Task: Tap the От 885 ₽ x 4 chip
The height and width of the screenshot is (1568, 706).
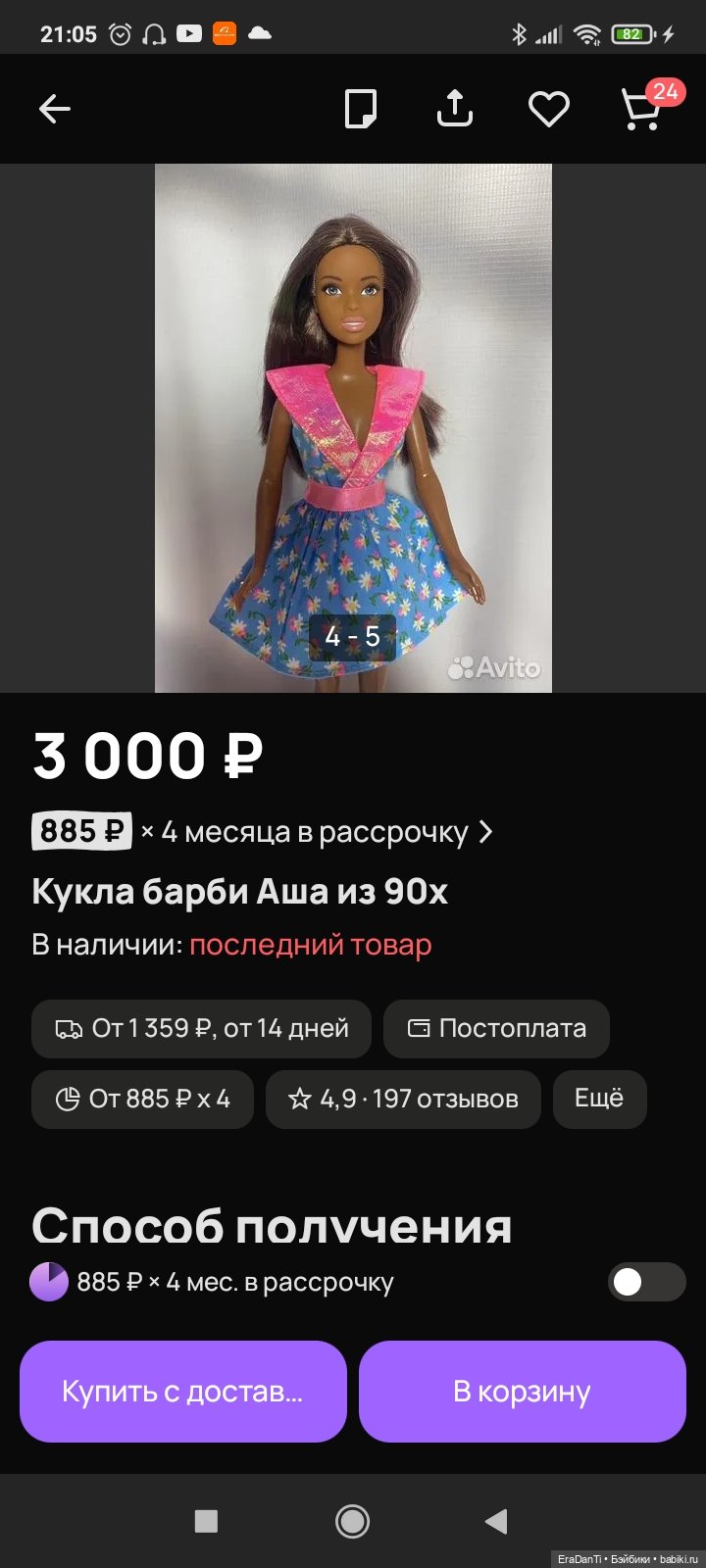Action: 143,1099
